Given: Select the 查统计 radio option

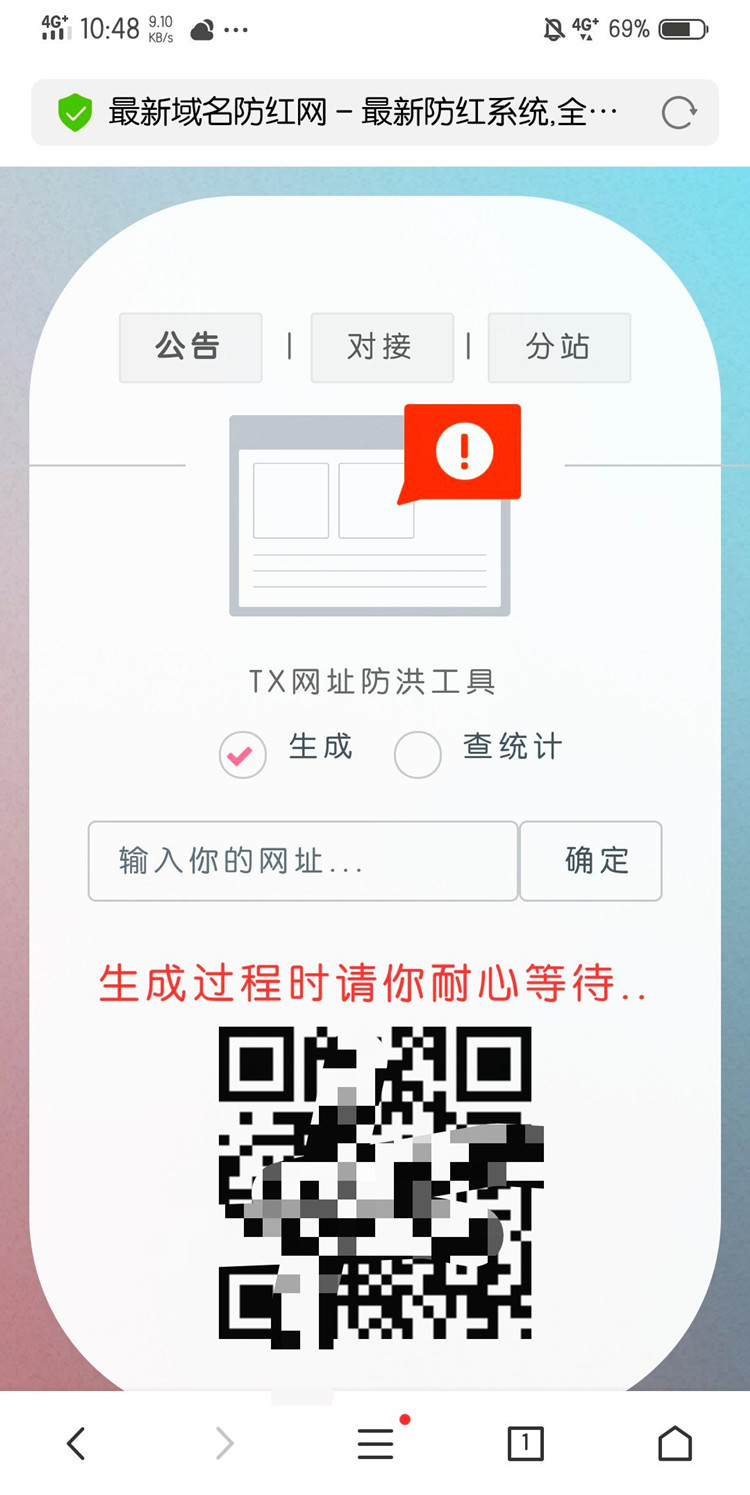Looking at the screenshot, I should [417, 755].
